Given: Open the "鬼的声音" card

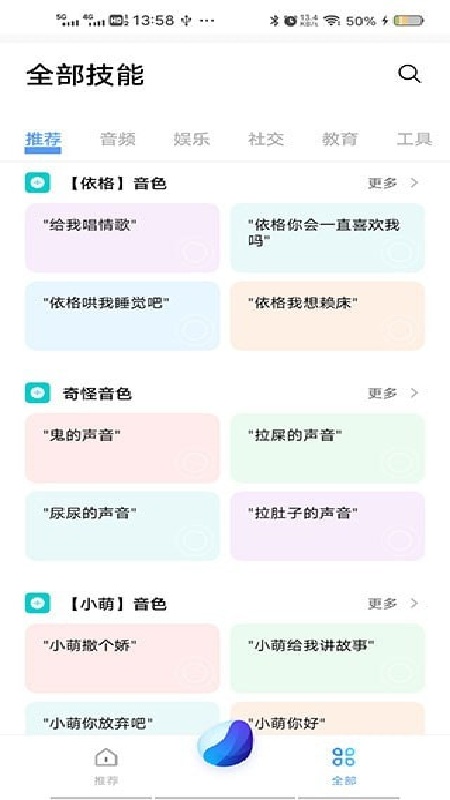Looking at the screenshot, I should click(x=122, y=448).
